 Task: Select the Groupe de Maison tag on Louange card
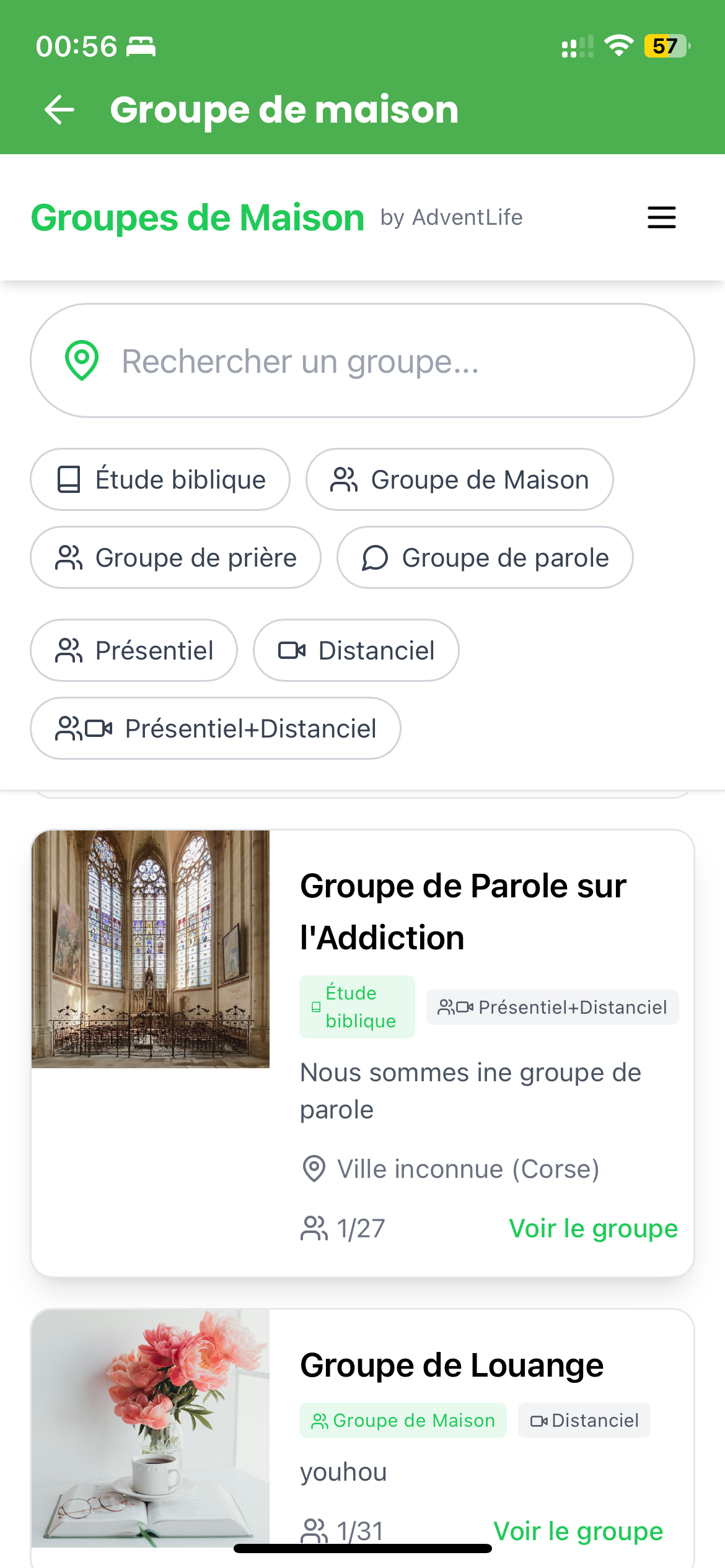[402, 1420]
